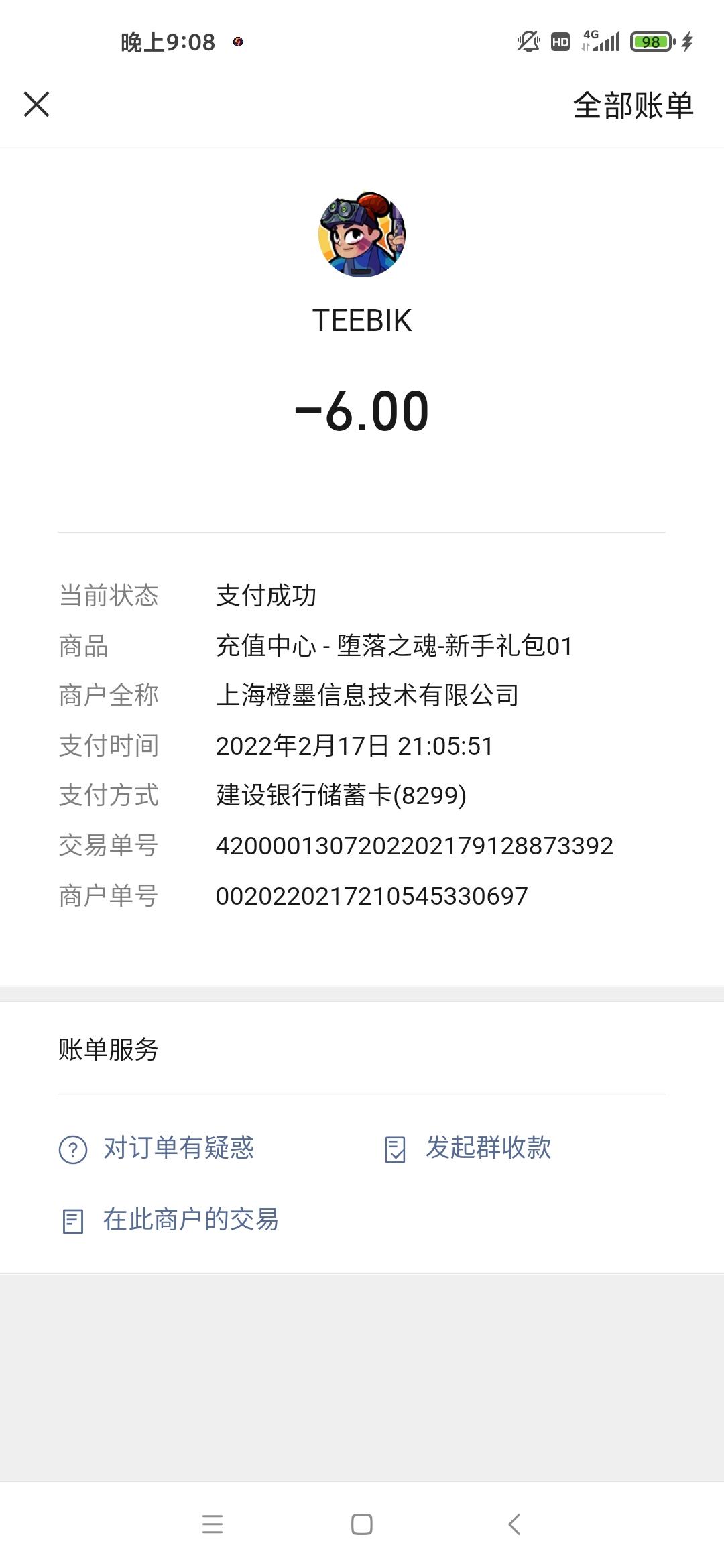This screenshot has height=1568, width=724.
Task: Open the TEEBIK merchant avatar
Action: tap(362, 234)
